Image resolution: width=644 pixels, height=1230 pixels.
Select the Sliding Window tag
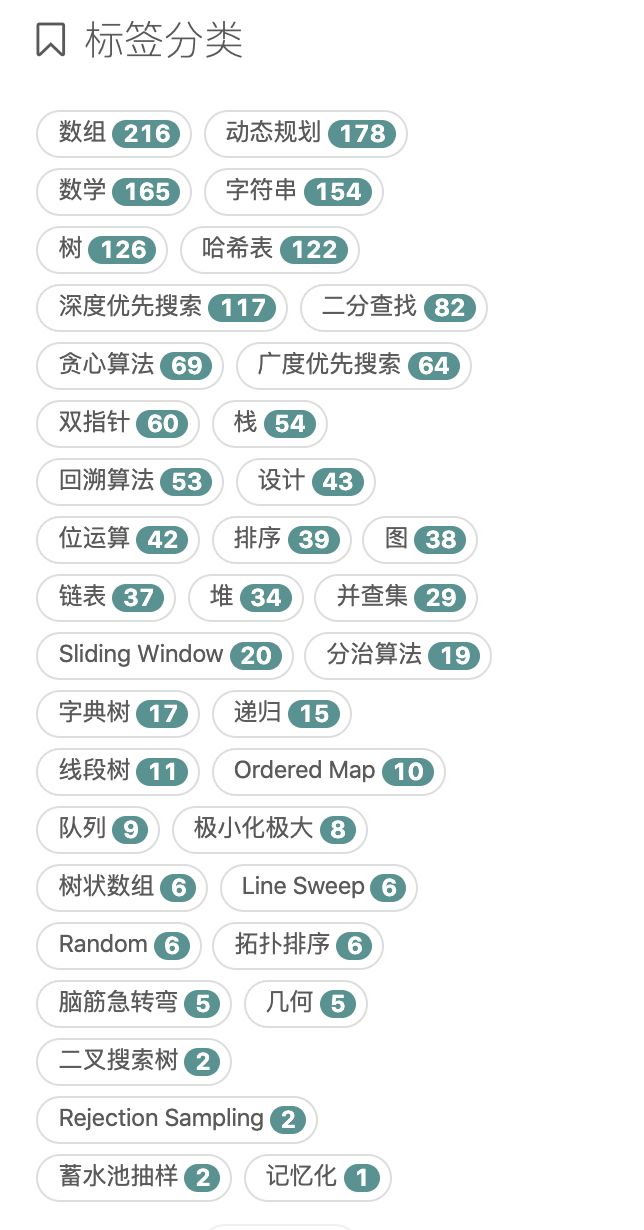click(164, 655)
